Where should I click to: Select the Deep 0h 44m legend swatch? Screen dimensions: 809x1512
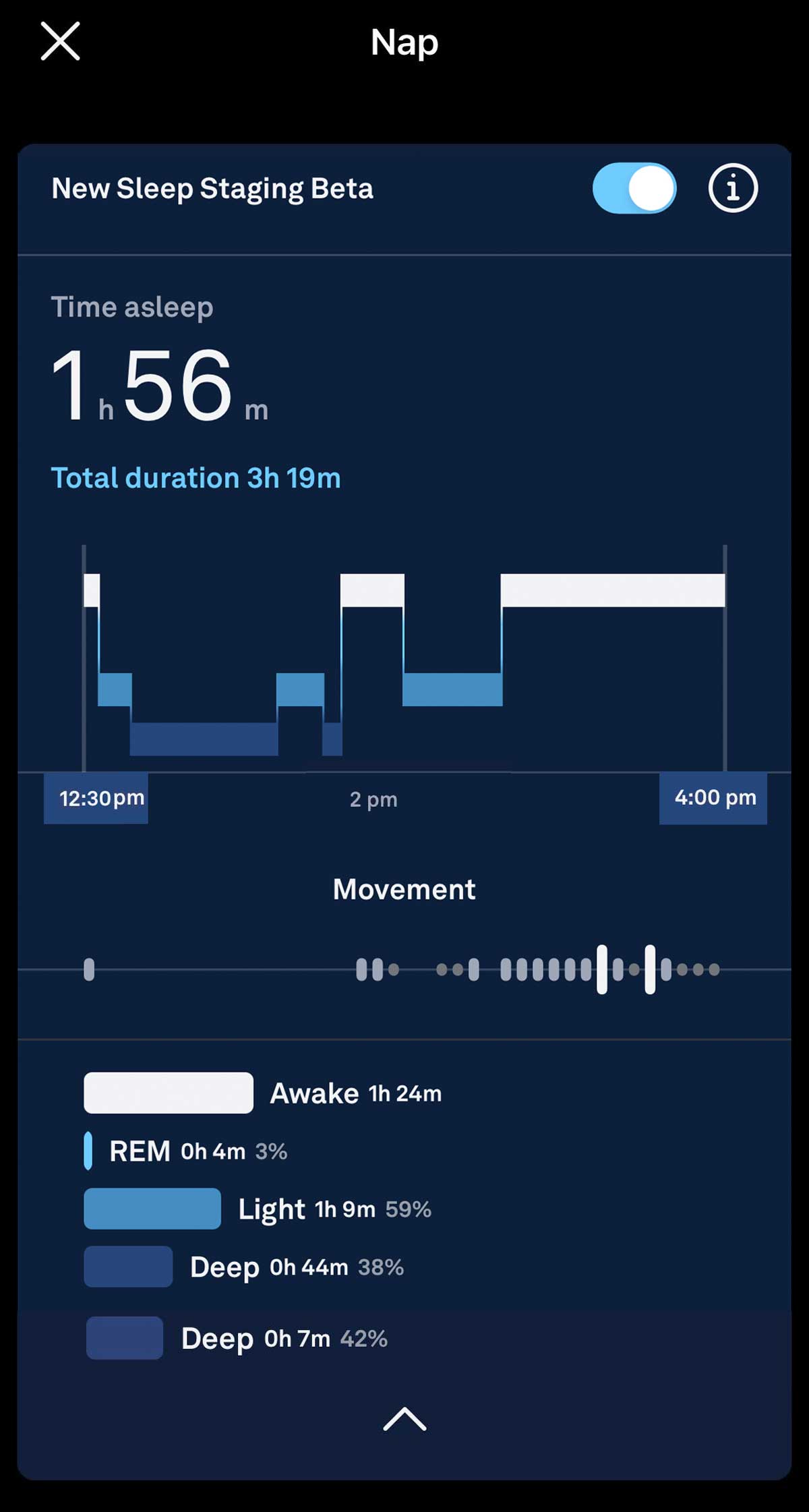[x=127, y=1267]
